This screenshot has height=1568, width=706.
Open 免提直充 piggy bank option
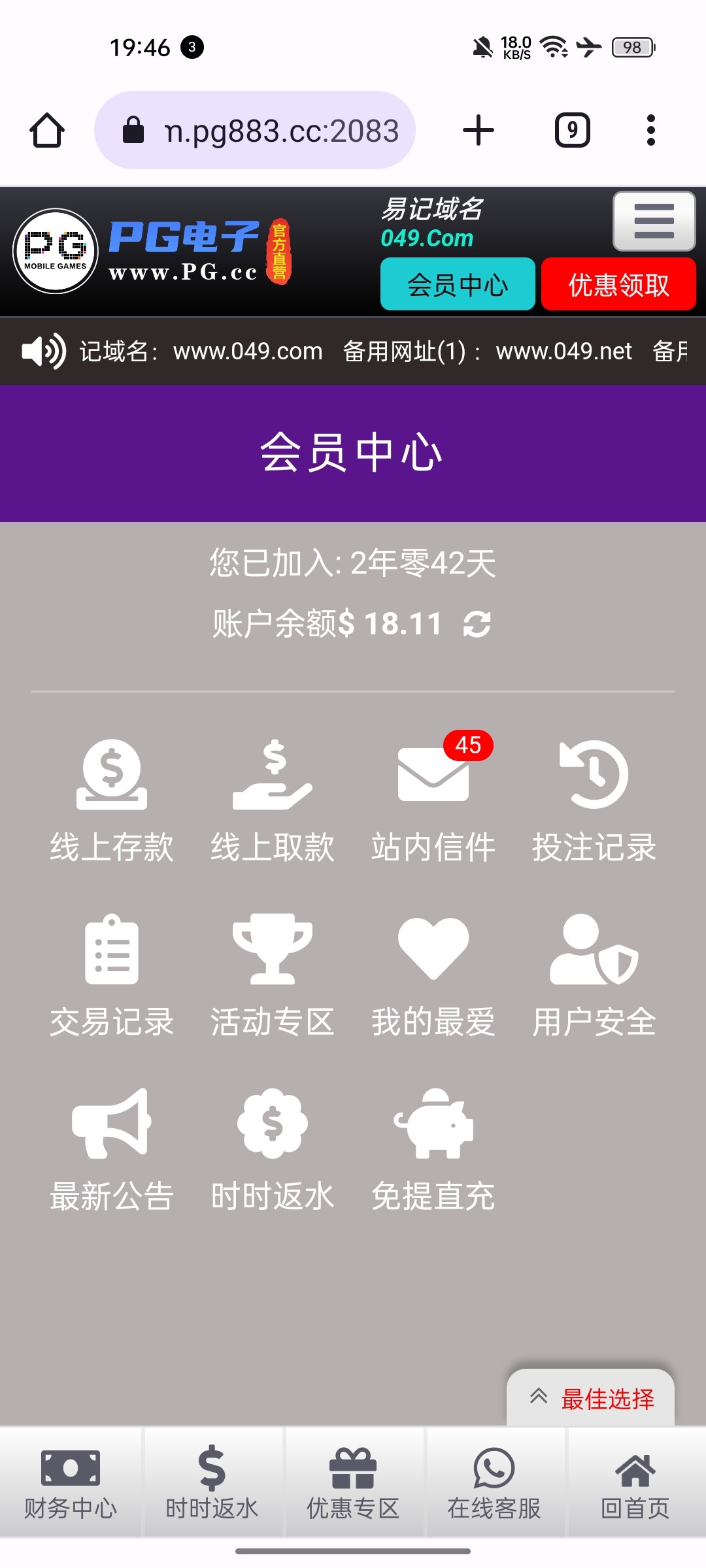coord(433,1151)
